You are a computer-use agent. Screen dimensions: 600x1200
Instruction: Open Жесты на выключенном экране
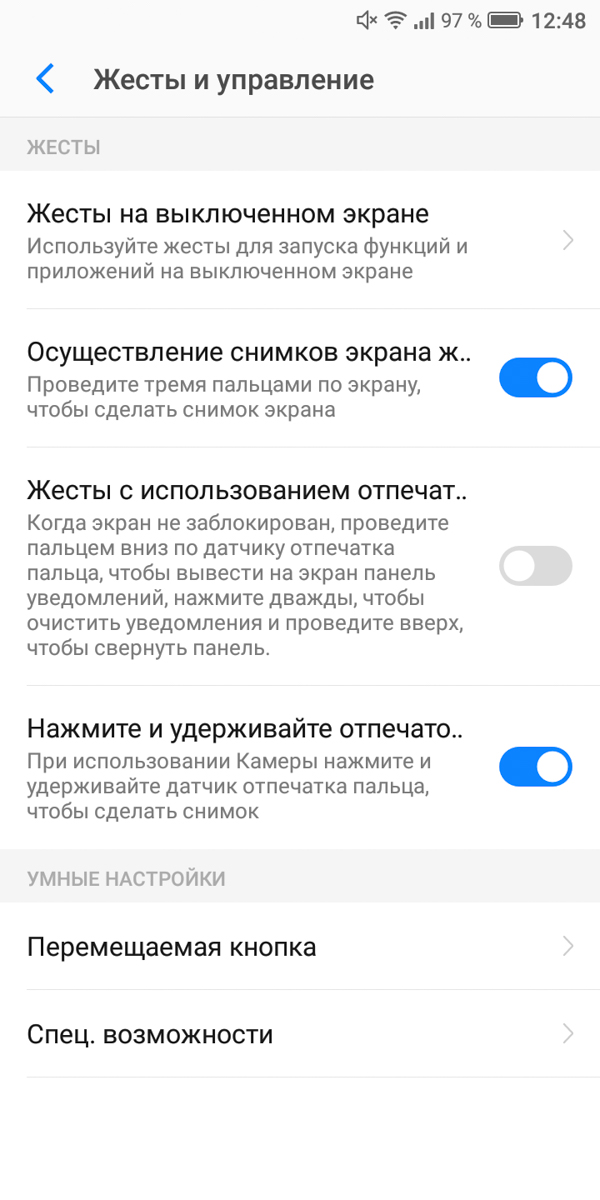click(300, 241)
